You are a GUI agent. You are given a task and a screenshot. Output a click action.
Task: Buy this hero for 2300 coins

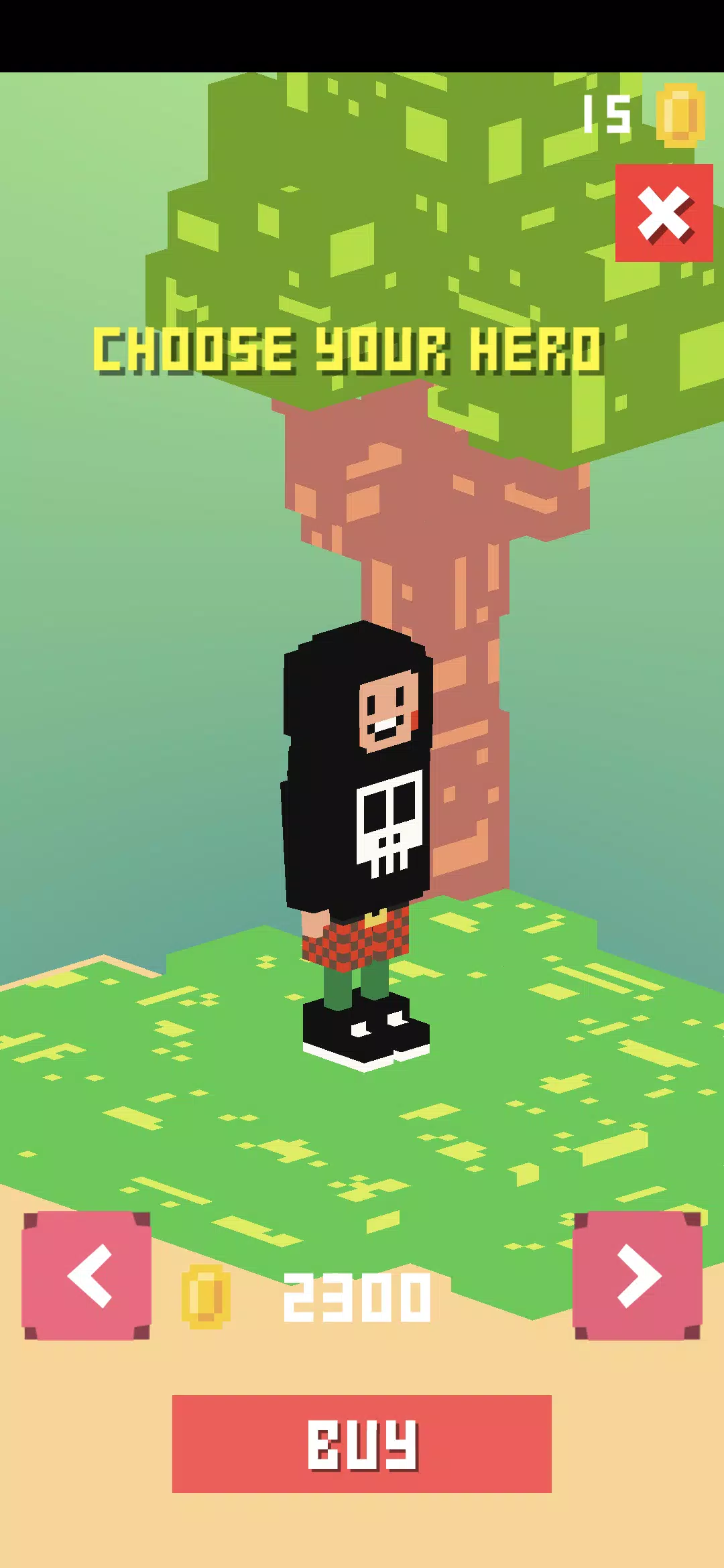[361, 1444]
